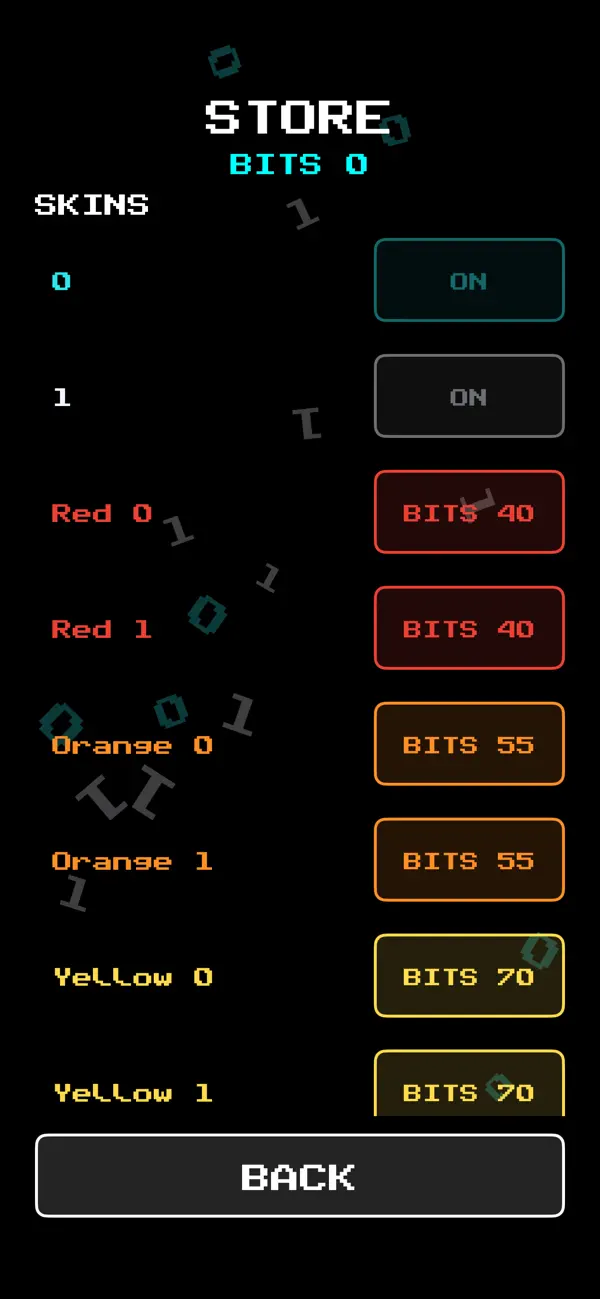Buy the Red 0 skin for 40 bits
600x1299 pixels.
point(469,512)
